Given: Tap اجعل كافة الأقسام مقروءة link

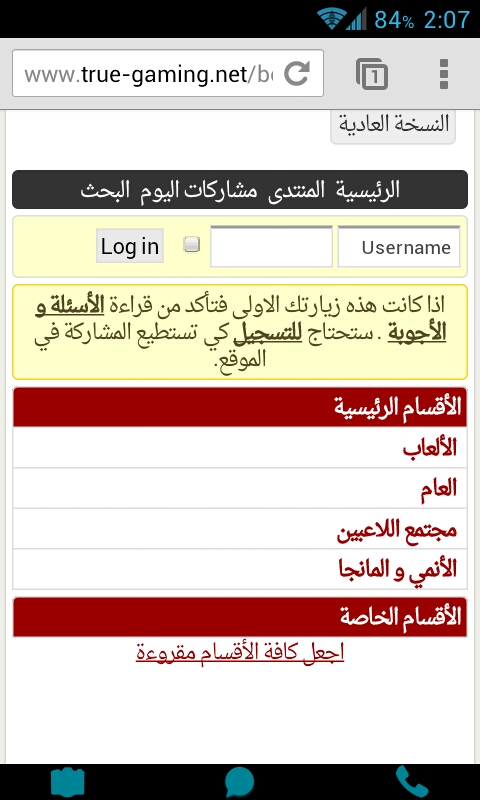Looking at the screenshot, I should pos(240,652).
